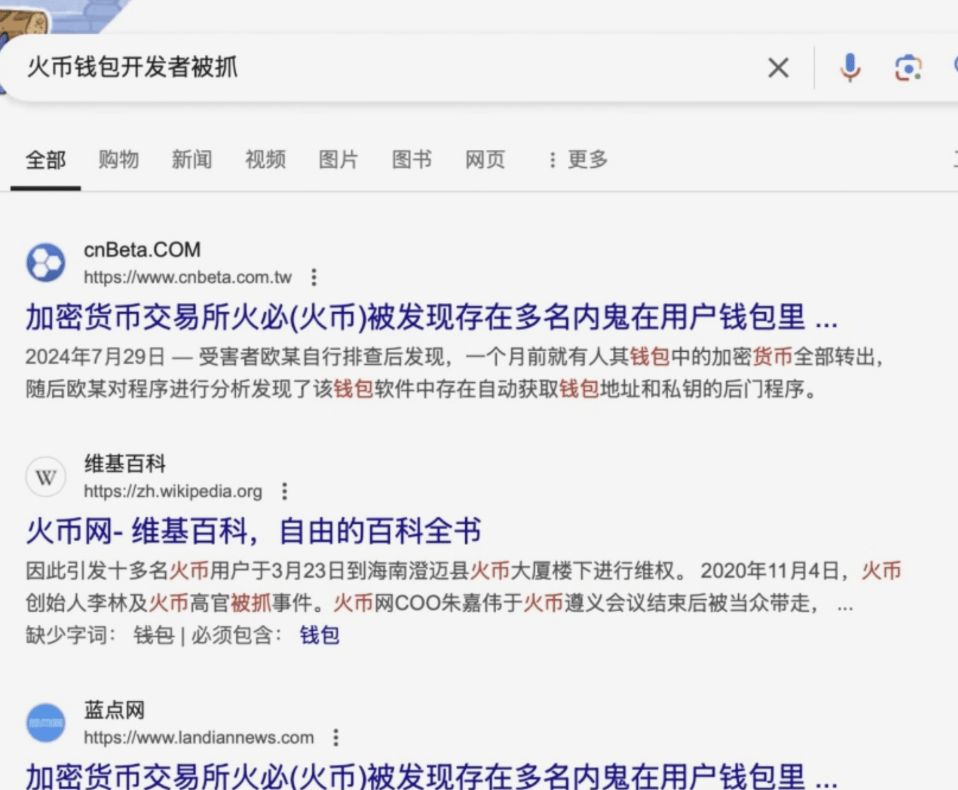Tap the 必须包含 钱包 link

tap(319, 635)
